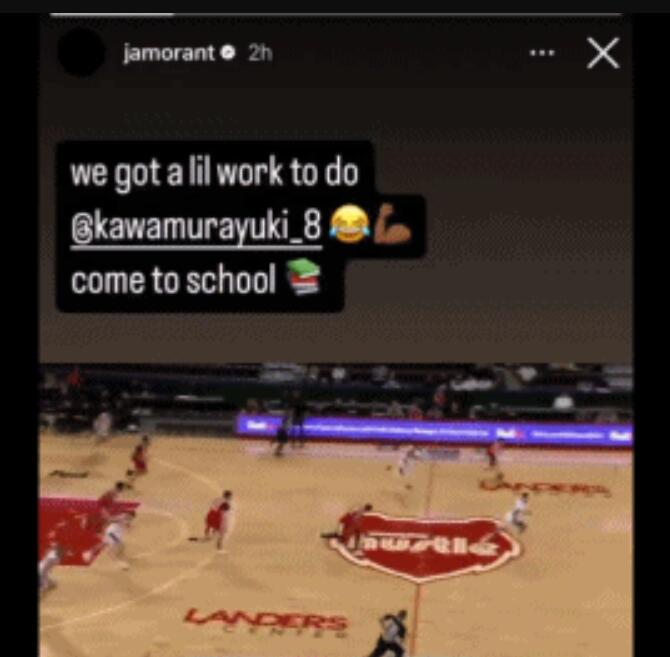Viewport: 670px width, 657px height.
Task: Open jamorant's profile from username
Action: point(168,53)
